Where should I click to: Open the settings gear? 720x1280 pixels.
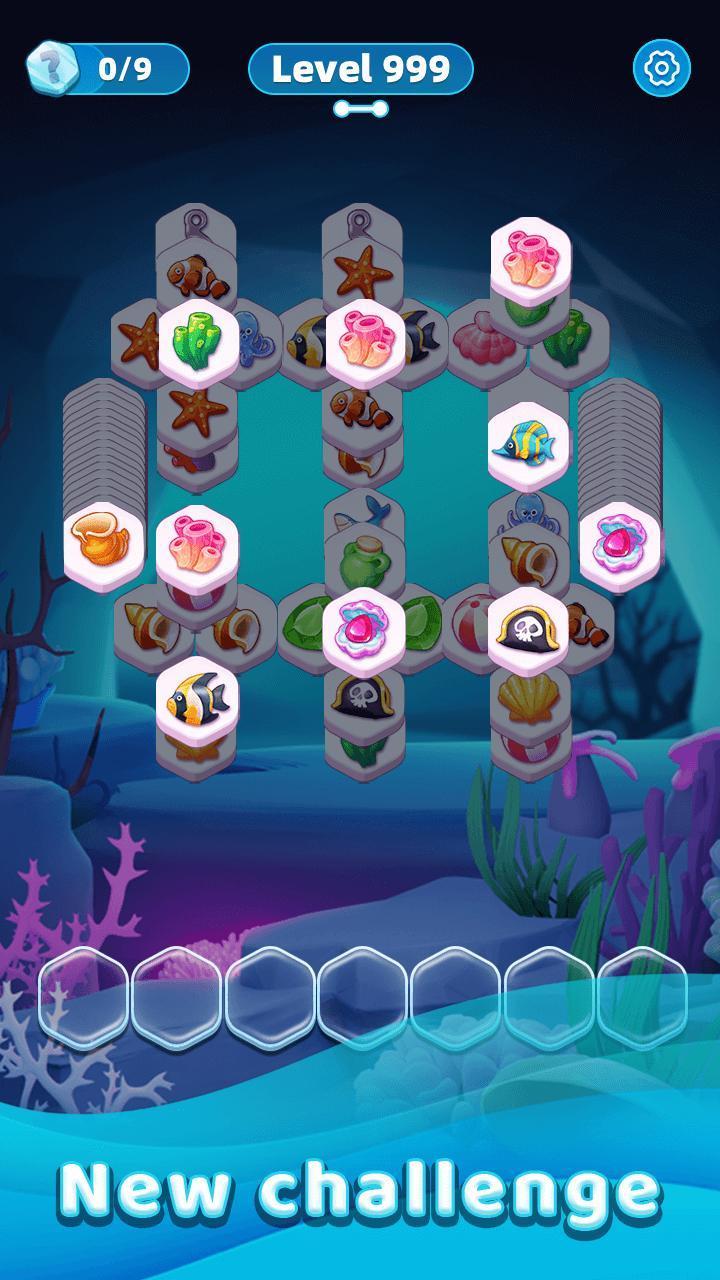[661, 68]
